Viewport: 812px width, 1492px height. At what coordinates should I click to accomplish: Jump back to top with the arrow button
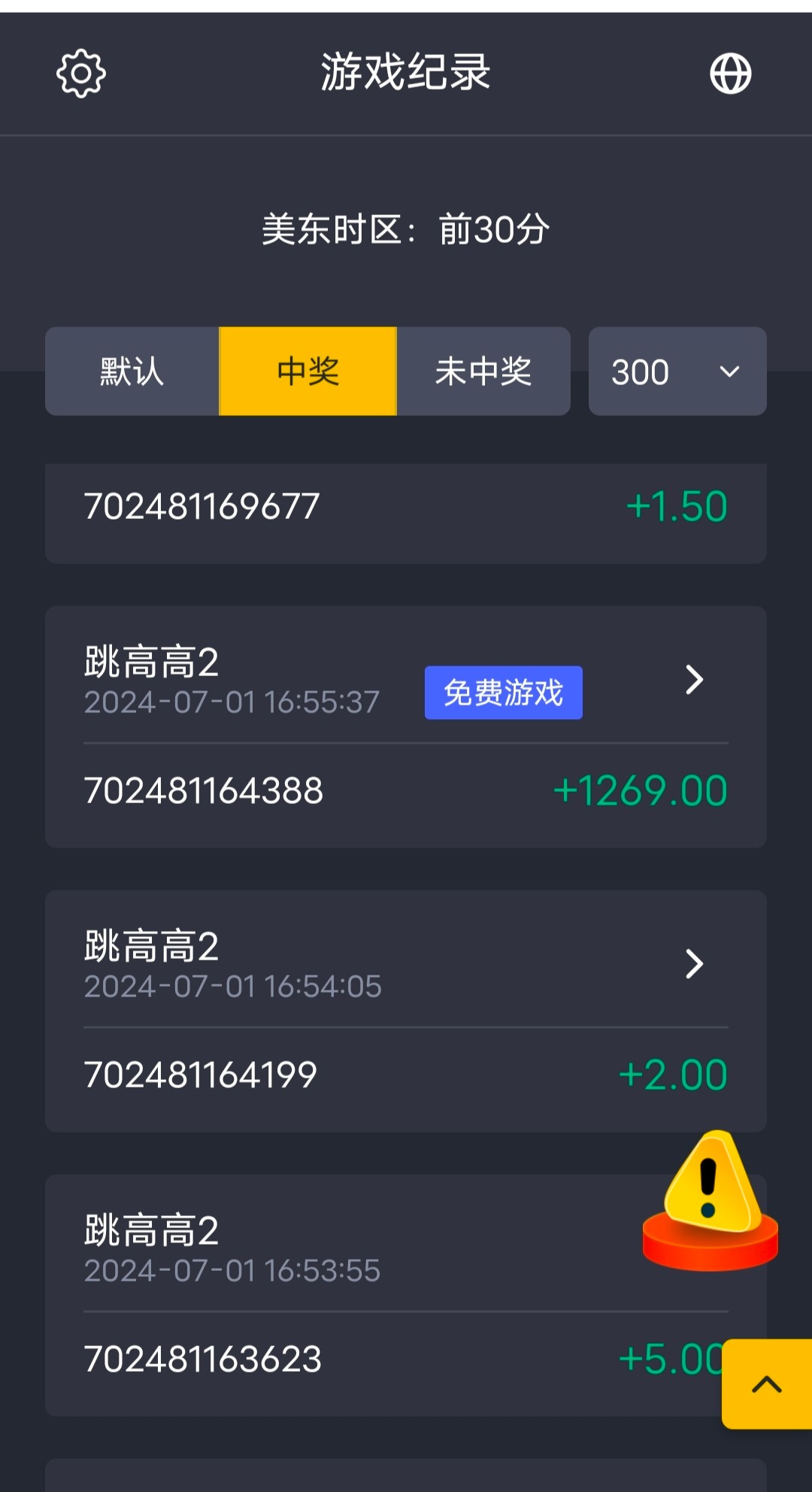coord(766,1384)
